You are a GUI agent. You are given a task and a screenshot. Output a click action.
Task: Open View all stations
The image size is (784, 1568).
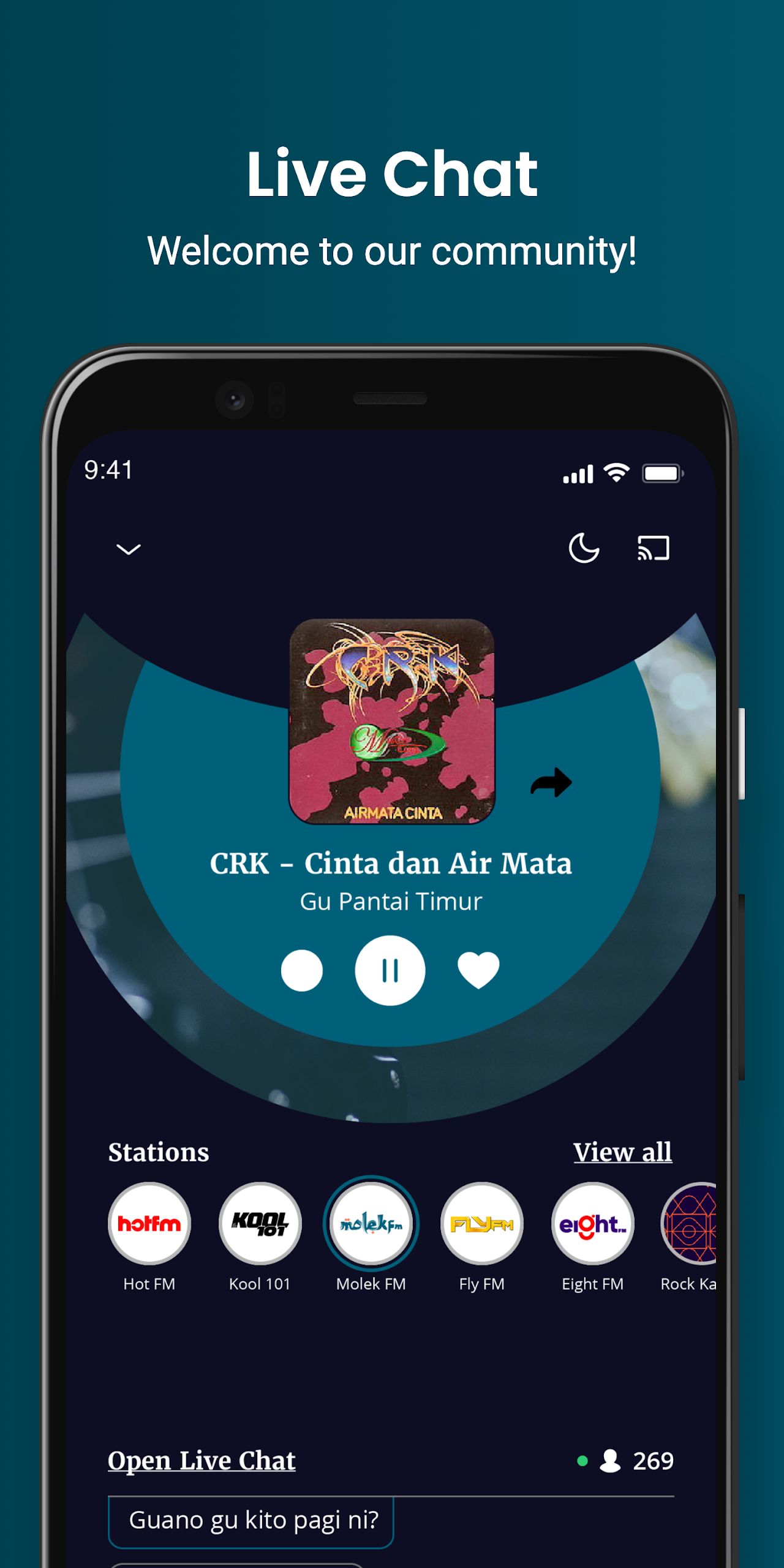(x=622, y=1153)
